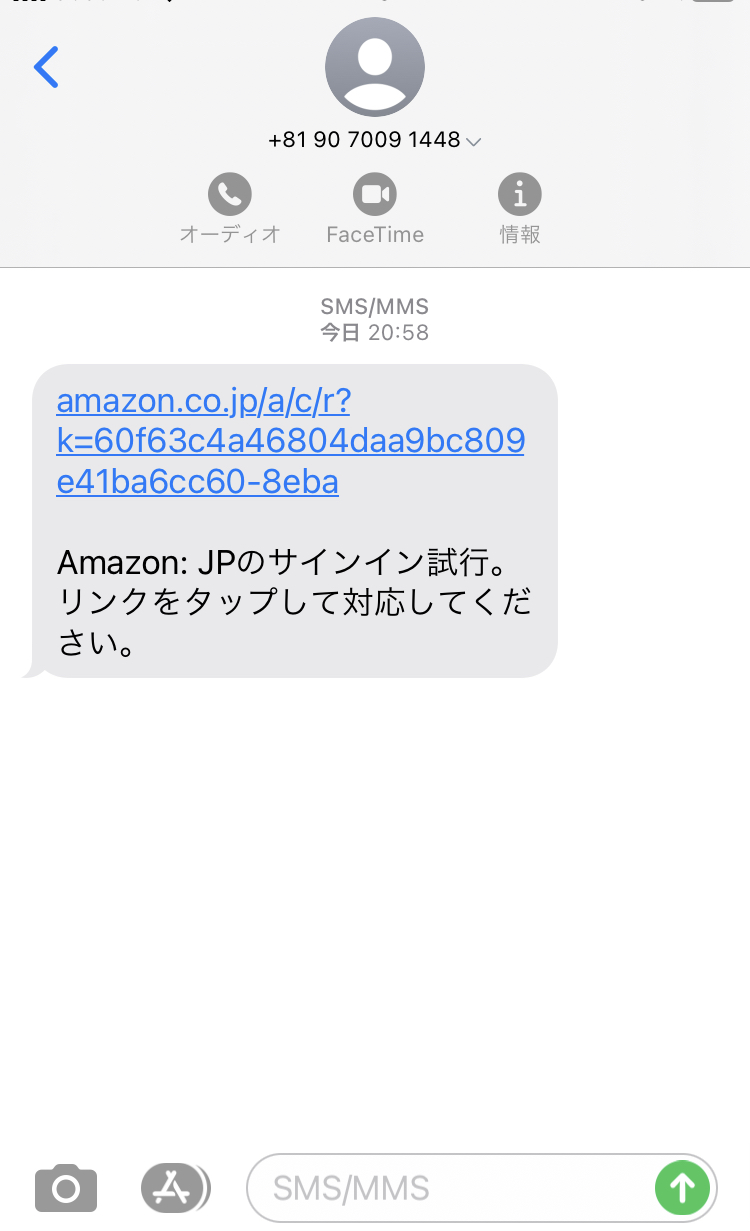Screen dimensions: 750x1231
Task: Open the 情報 contact details
Action: click(520, 209)
